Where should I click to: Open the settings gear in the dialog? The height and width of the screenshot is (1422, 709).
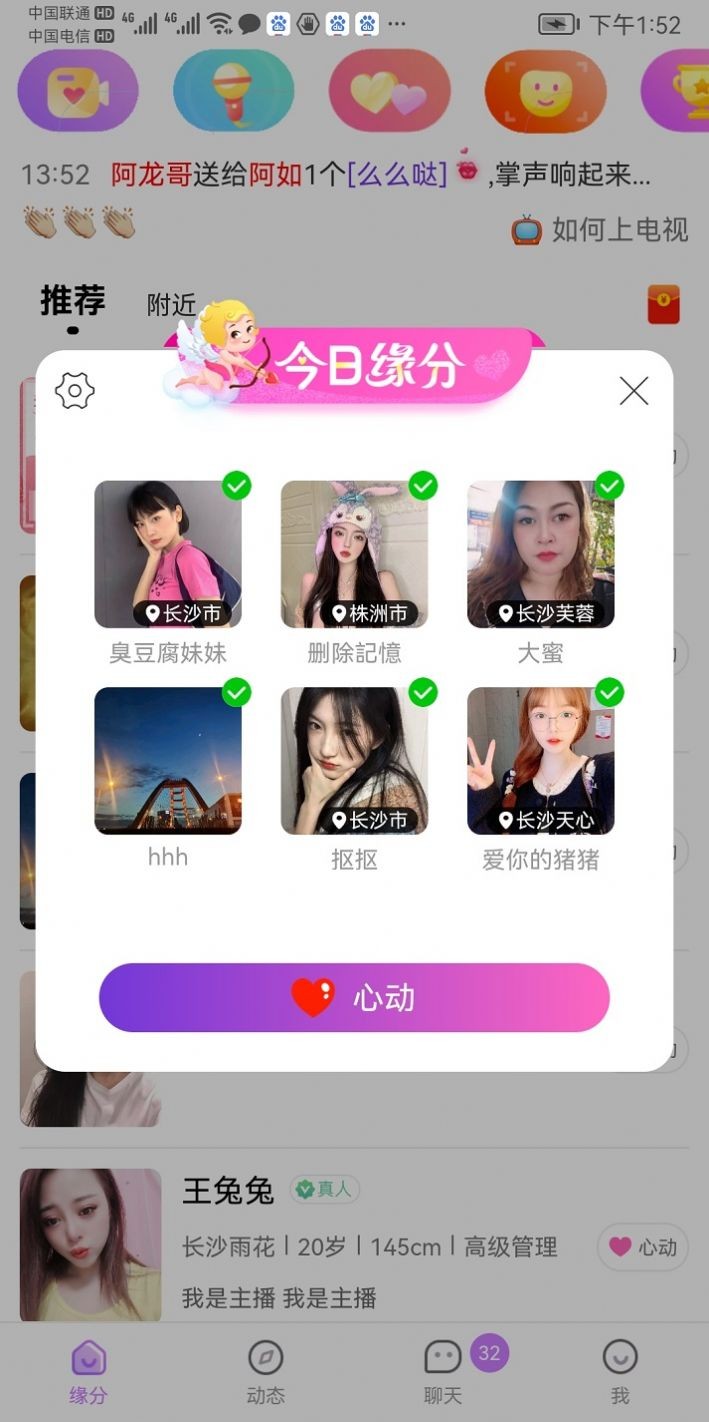click(75, 391)
